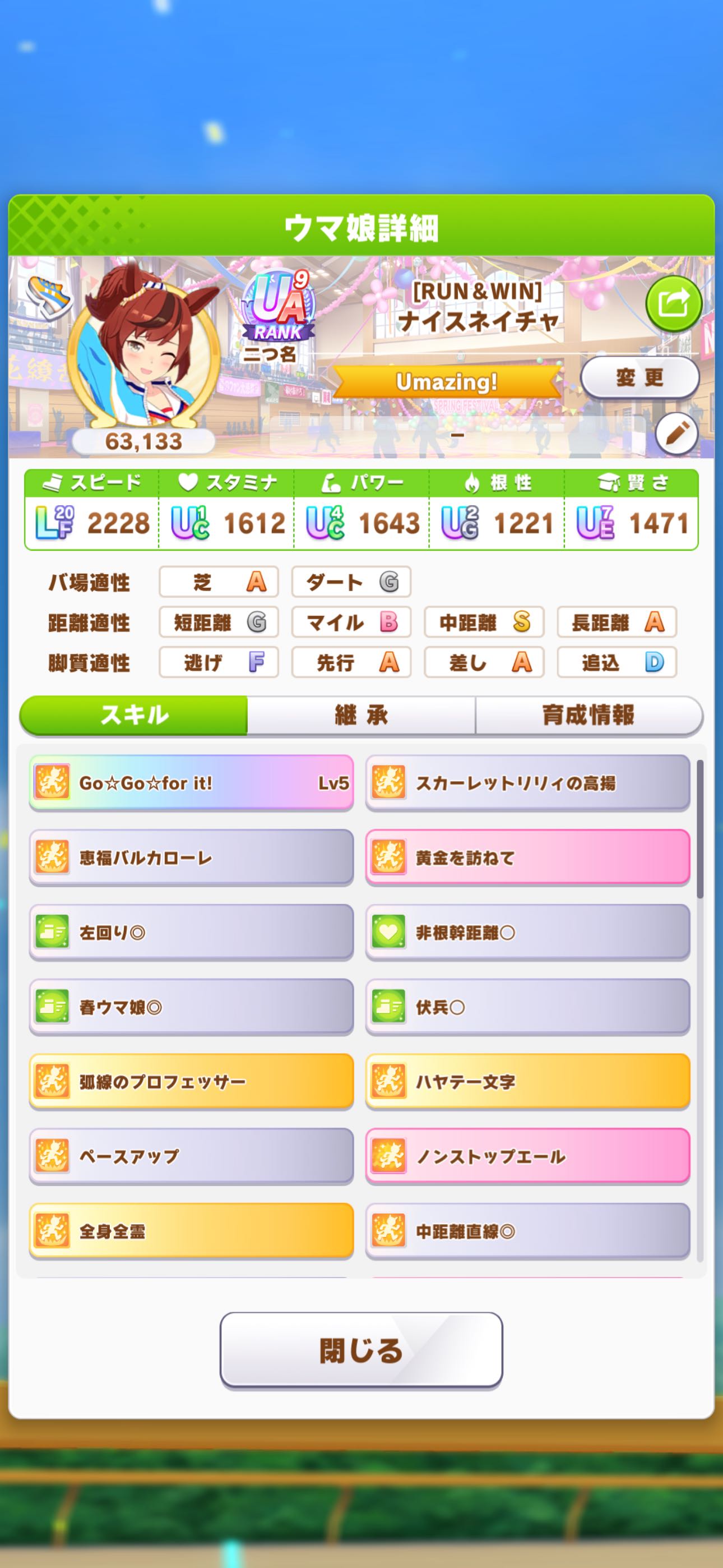Image resolution: width=723 pixels, height=1568 pixels.
Task: Tap the 変更 button
Action: pyautogui.click(x=639, y=377)
